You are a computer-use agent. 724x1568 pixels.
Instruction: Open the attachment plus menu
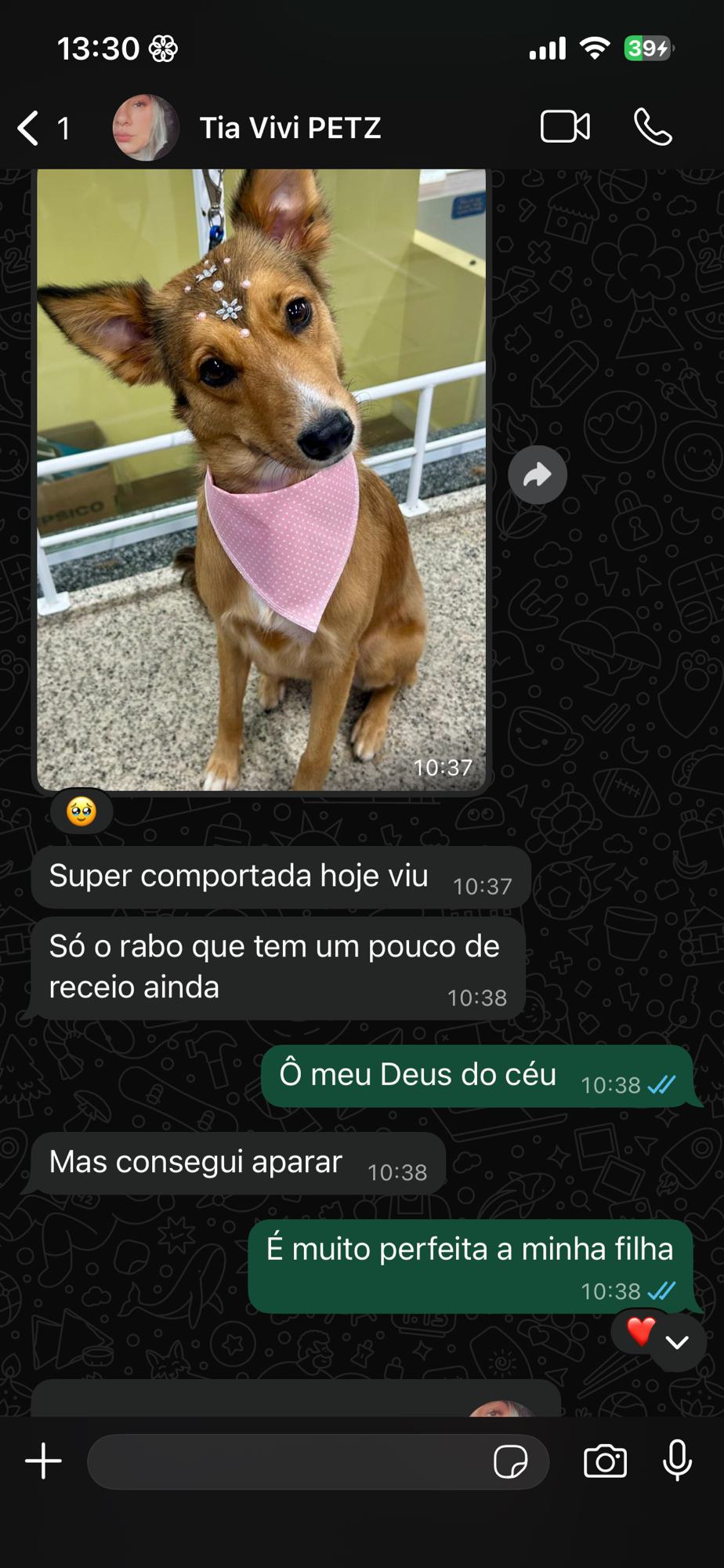(x=43, y=1462)
